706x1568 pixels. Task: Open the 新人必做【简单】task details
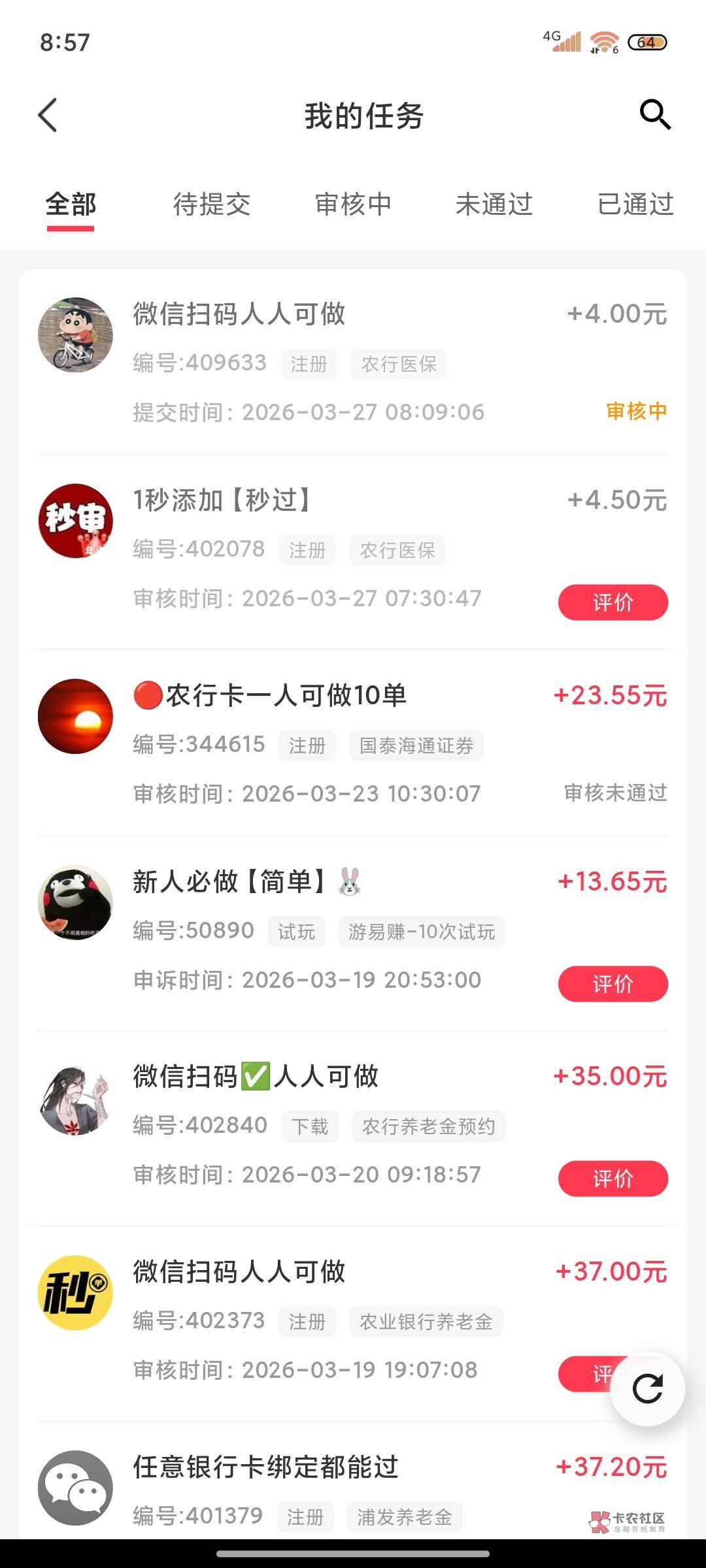point(353,934)
